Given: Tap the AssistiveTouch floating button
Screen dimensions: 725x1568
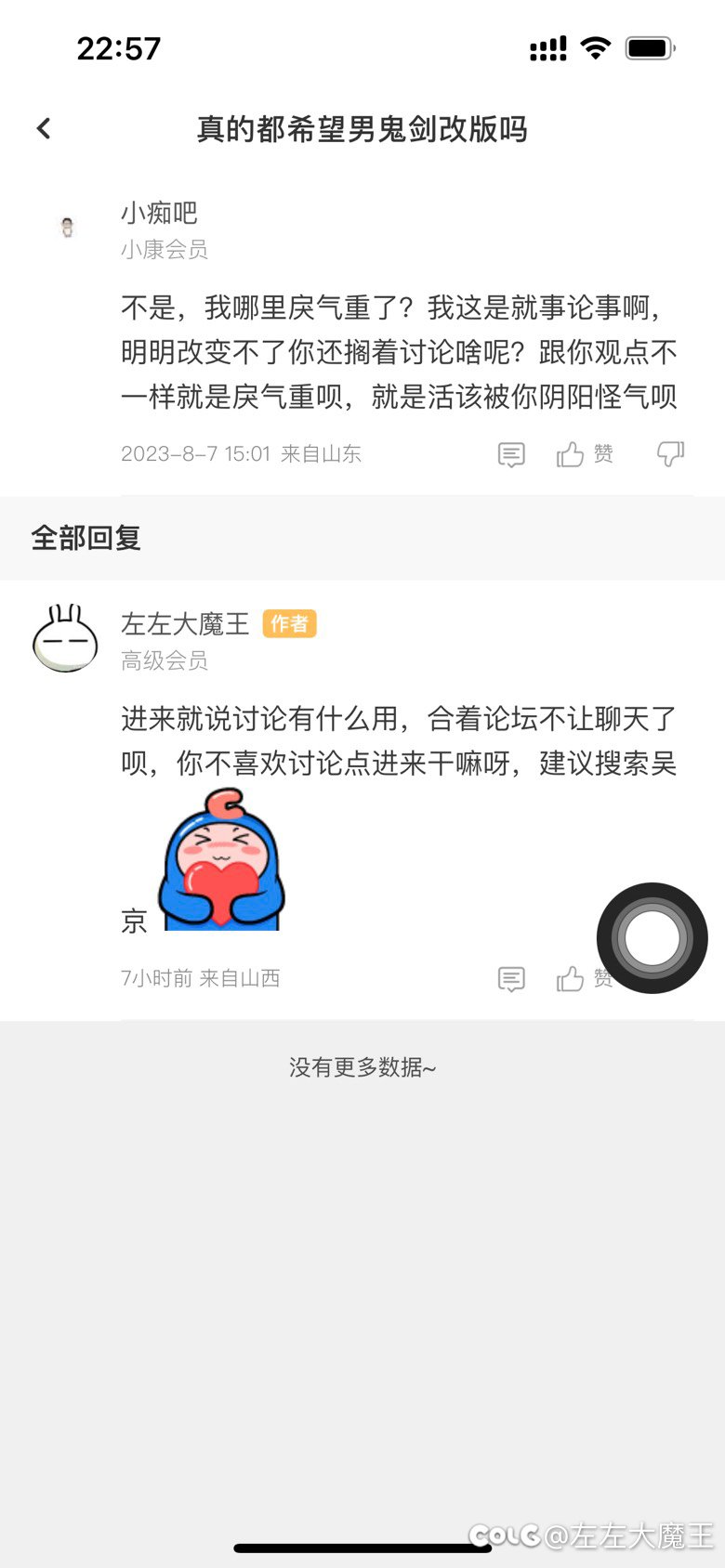Looking at the screenshot, I should (652, 938).
